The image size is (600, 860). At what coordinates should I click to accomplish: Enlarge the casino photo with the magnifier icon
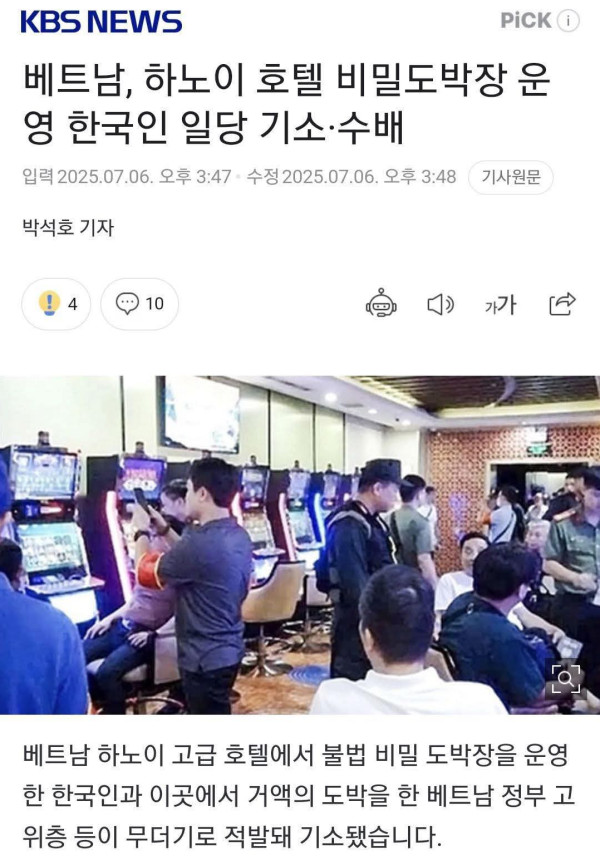click(565, 680)
